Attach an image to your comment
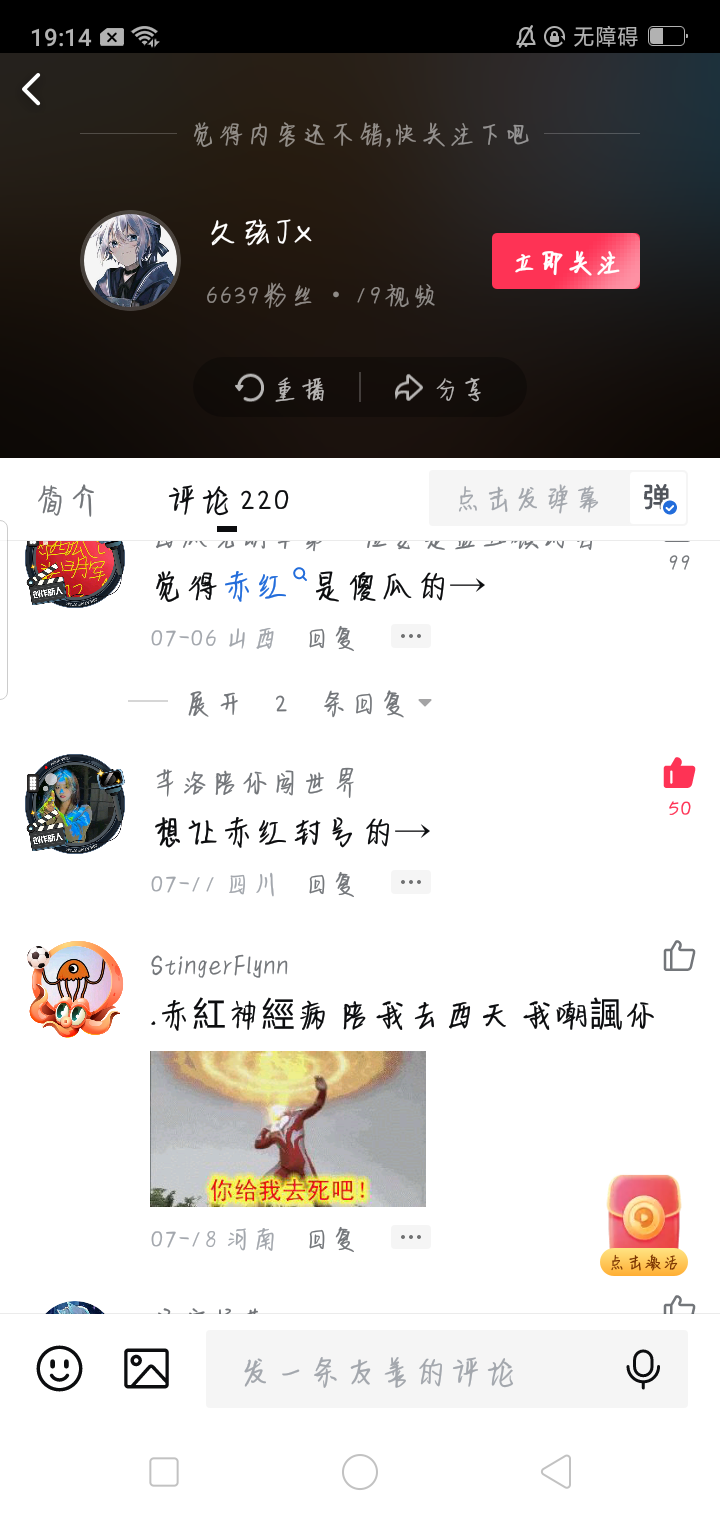Viewport: 720px width, 1520px height. point(146,1368)
